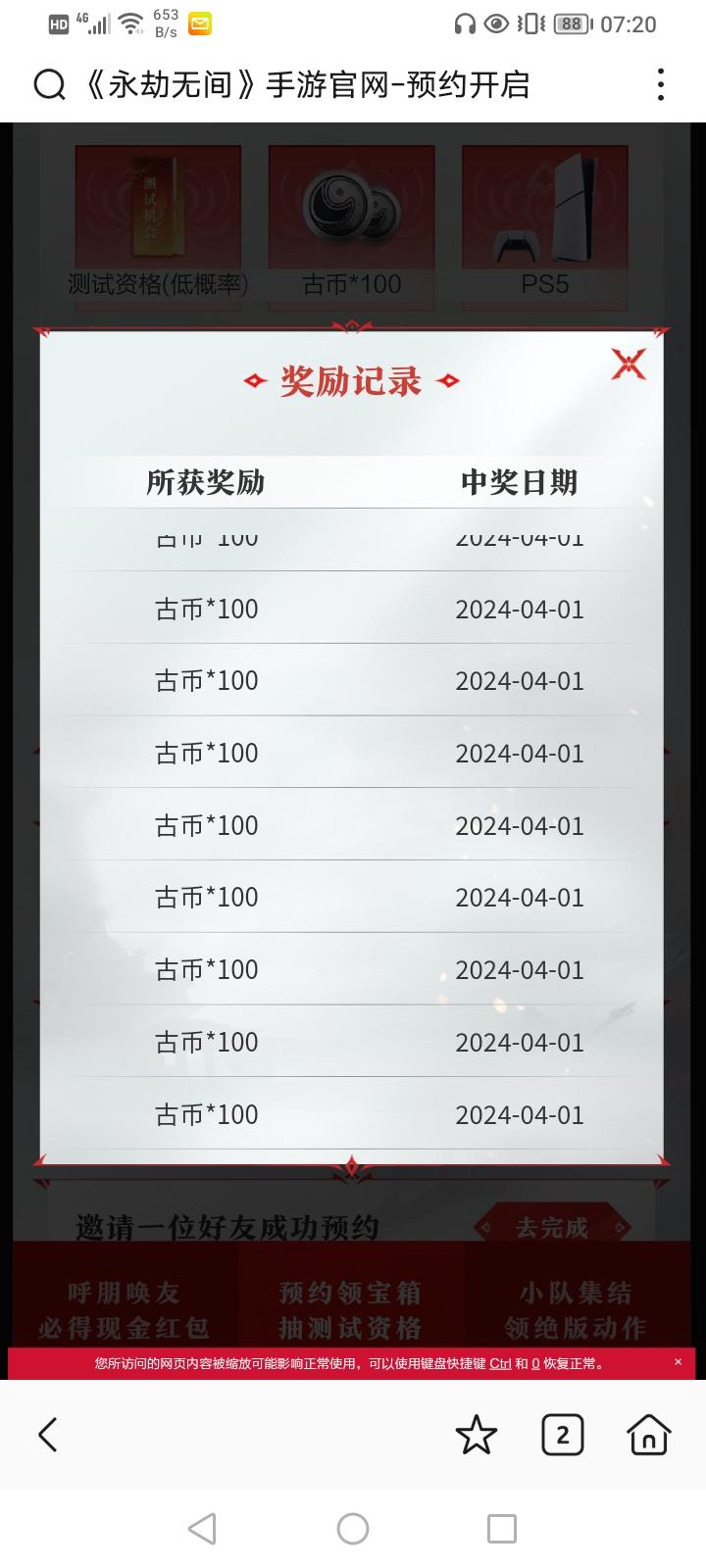Open the three-dot browser menu

tap(662, 85)
